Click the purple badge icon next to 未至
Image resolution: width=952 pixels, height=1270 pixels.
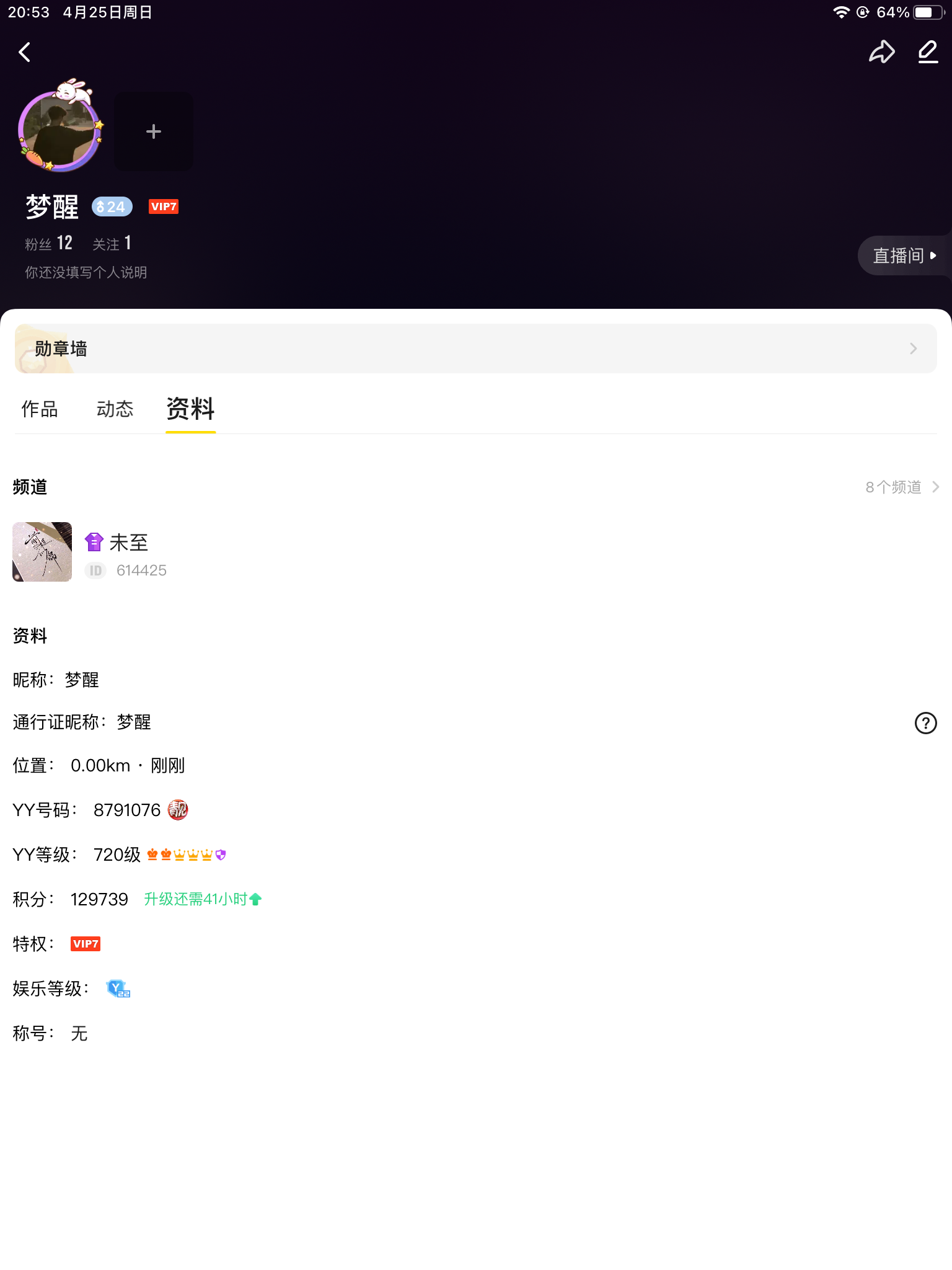[94, 542]
